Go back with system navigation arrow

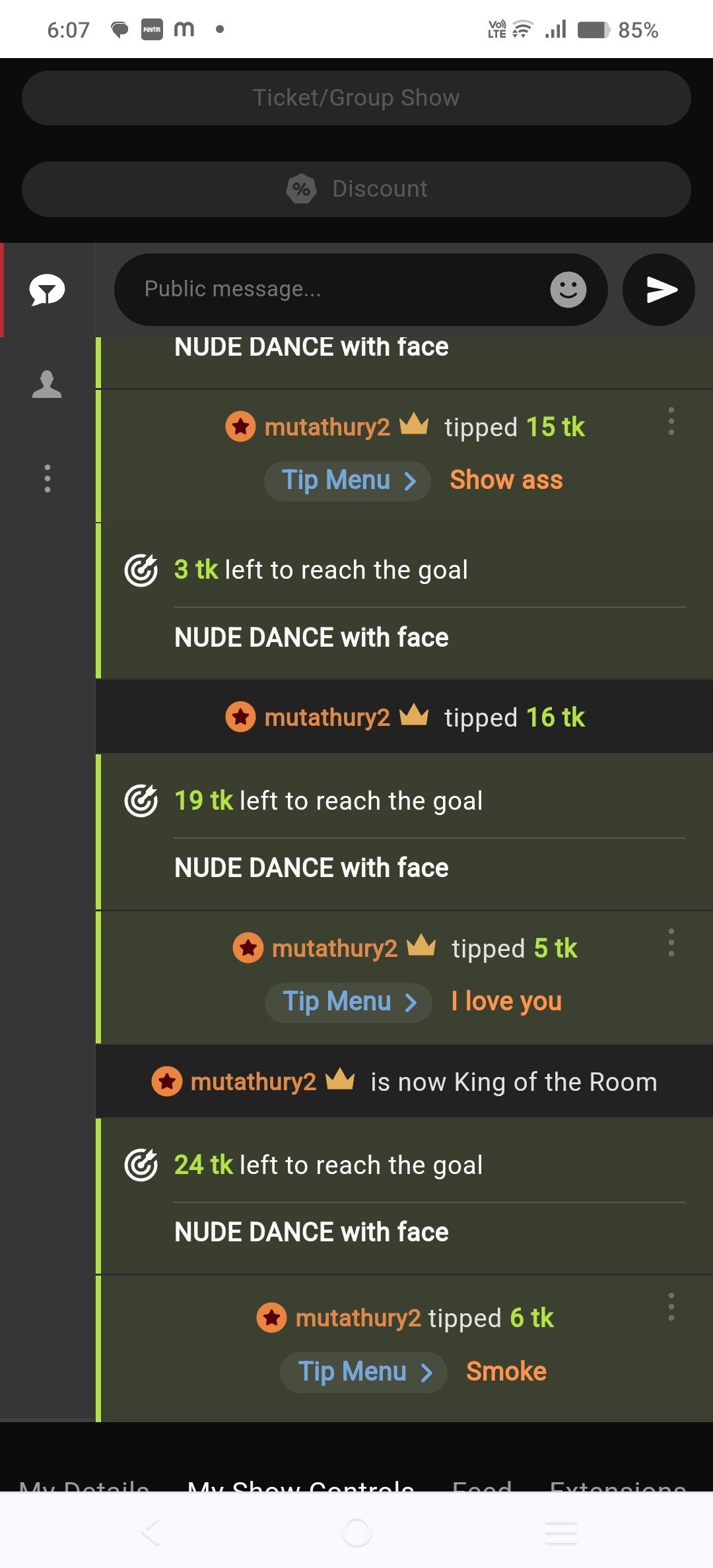[x=151, y=1532]
